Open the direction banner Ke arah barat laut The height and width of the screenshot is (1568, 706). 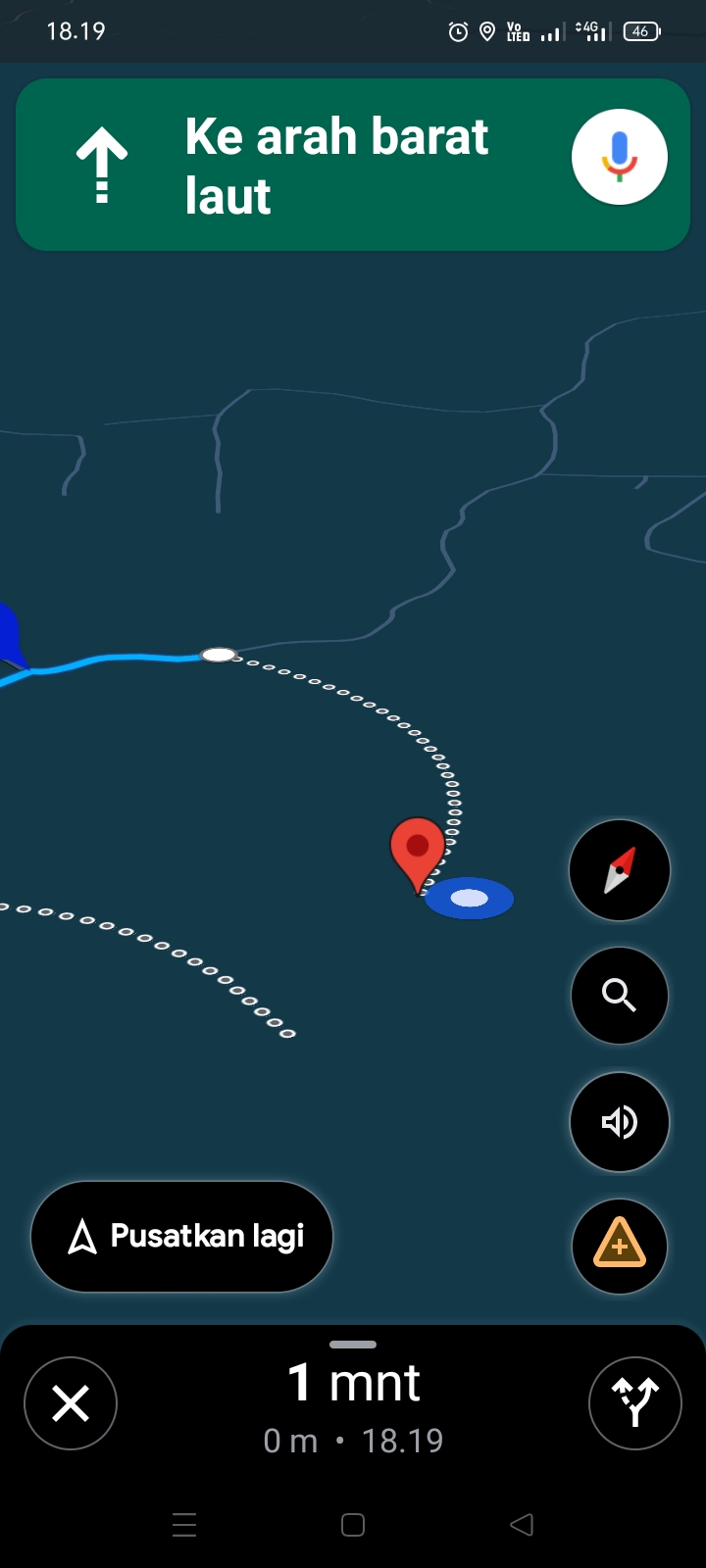(294, 165)
